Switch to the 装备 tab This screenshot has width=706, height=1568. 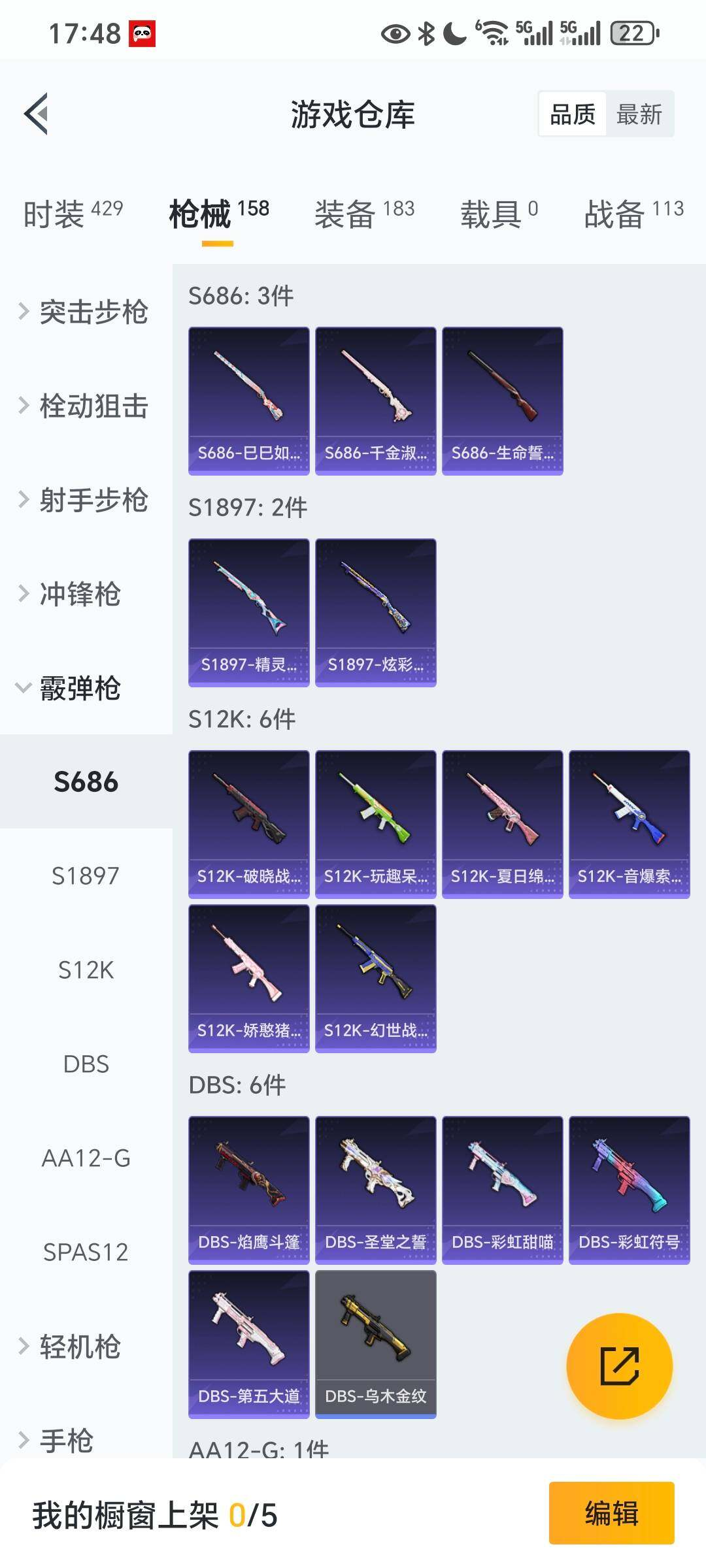coord(364,214)
